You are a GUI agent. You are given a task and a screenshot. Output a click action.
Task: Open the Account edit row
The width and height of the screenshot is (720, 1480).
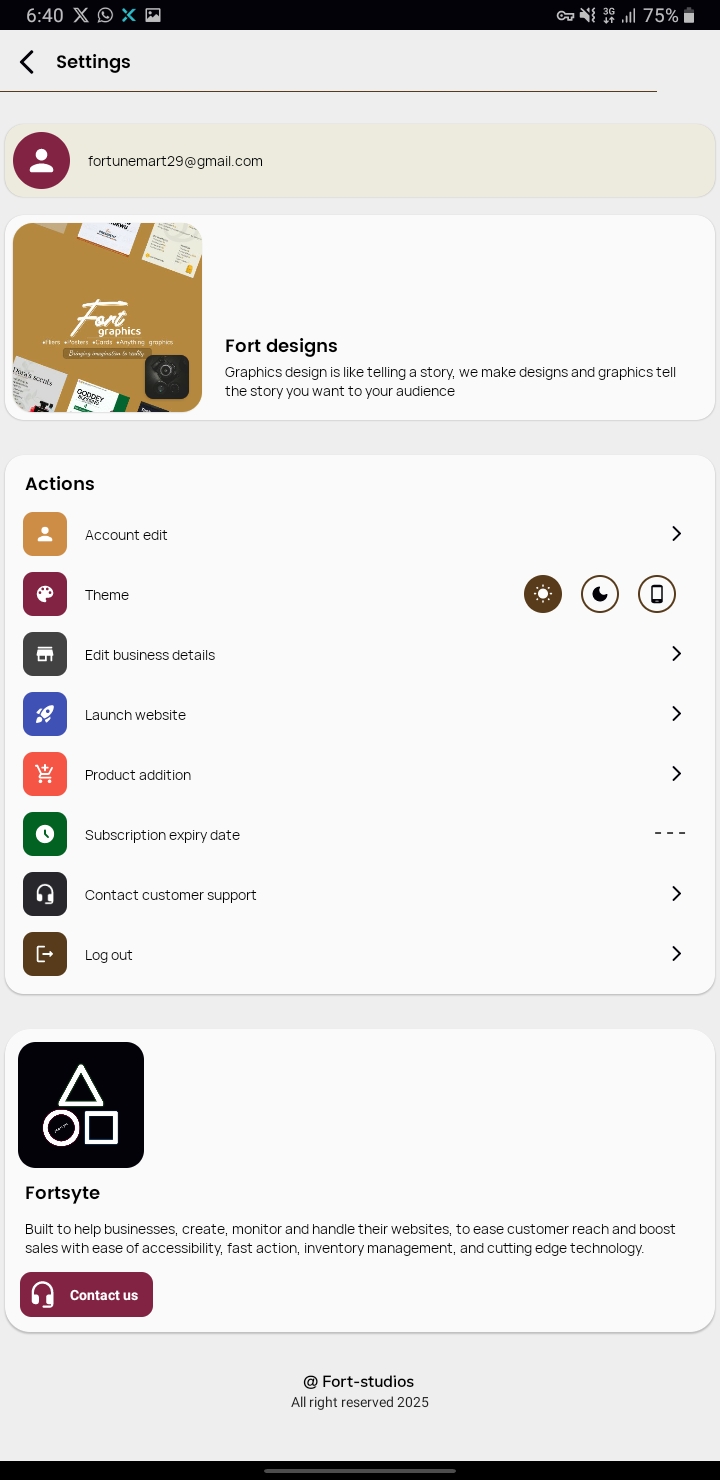point(360,535)
